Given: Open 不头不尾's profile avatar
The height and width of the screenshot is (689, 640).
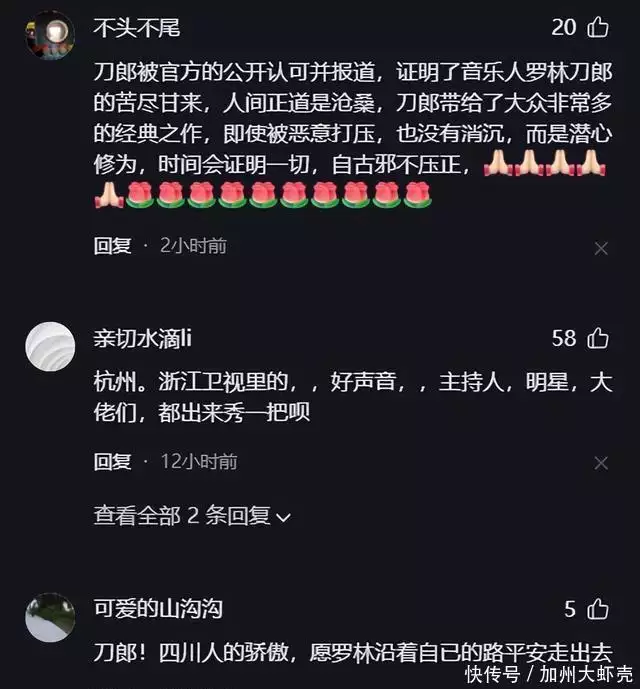Looking at the screenshot, I should click(49, 36).
